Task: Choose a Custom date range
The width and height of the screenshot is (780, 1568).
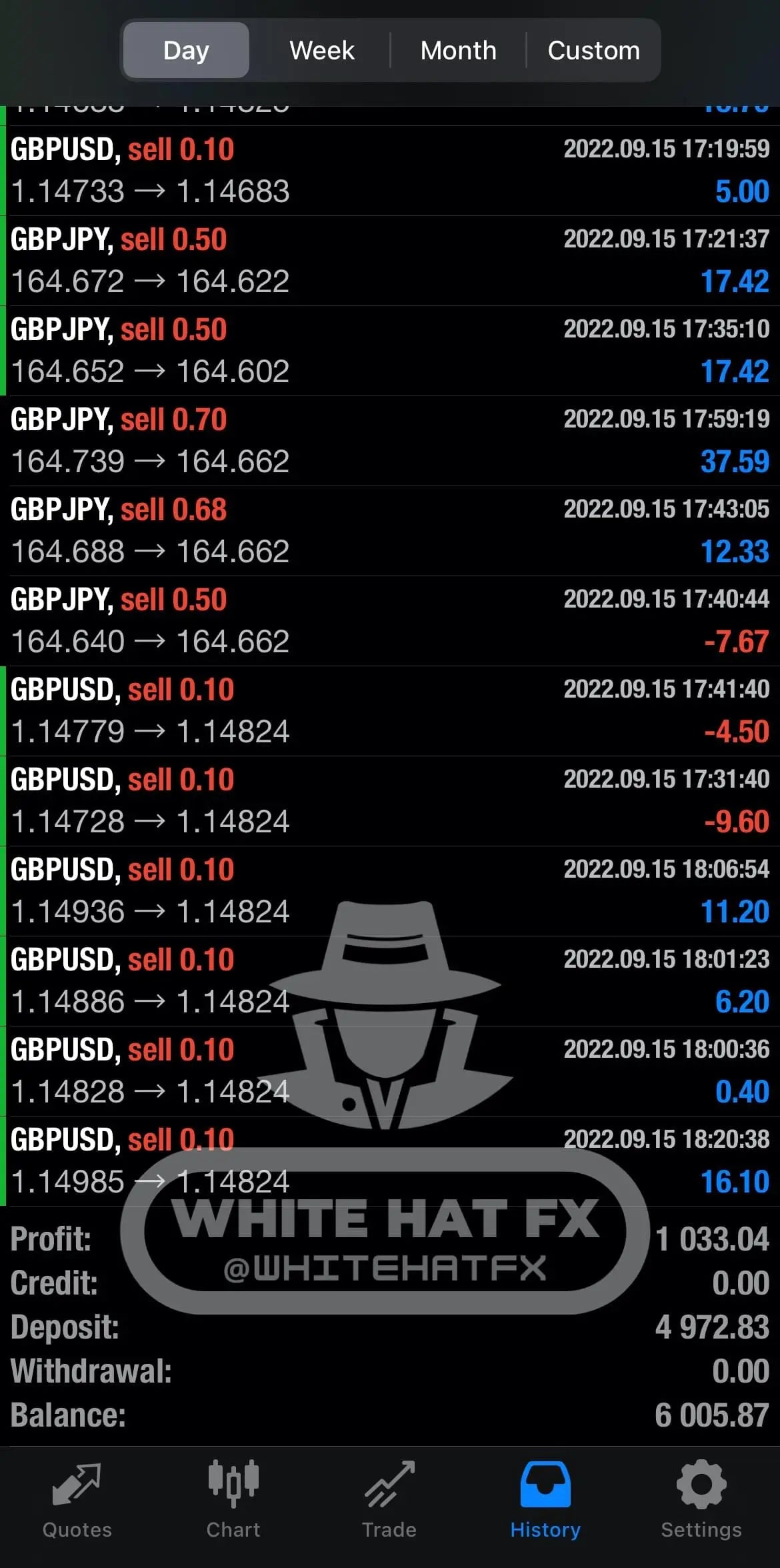Action: (x=593, y=51)
